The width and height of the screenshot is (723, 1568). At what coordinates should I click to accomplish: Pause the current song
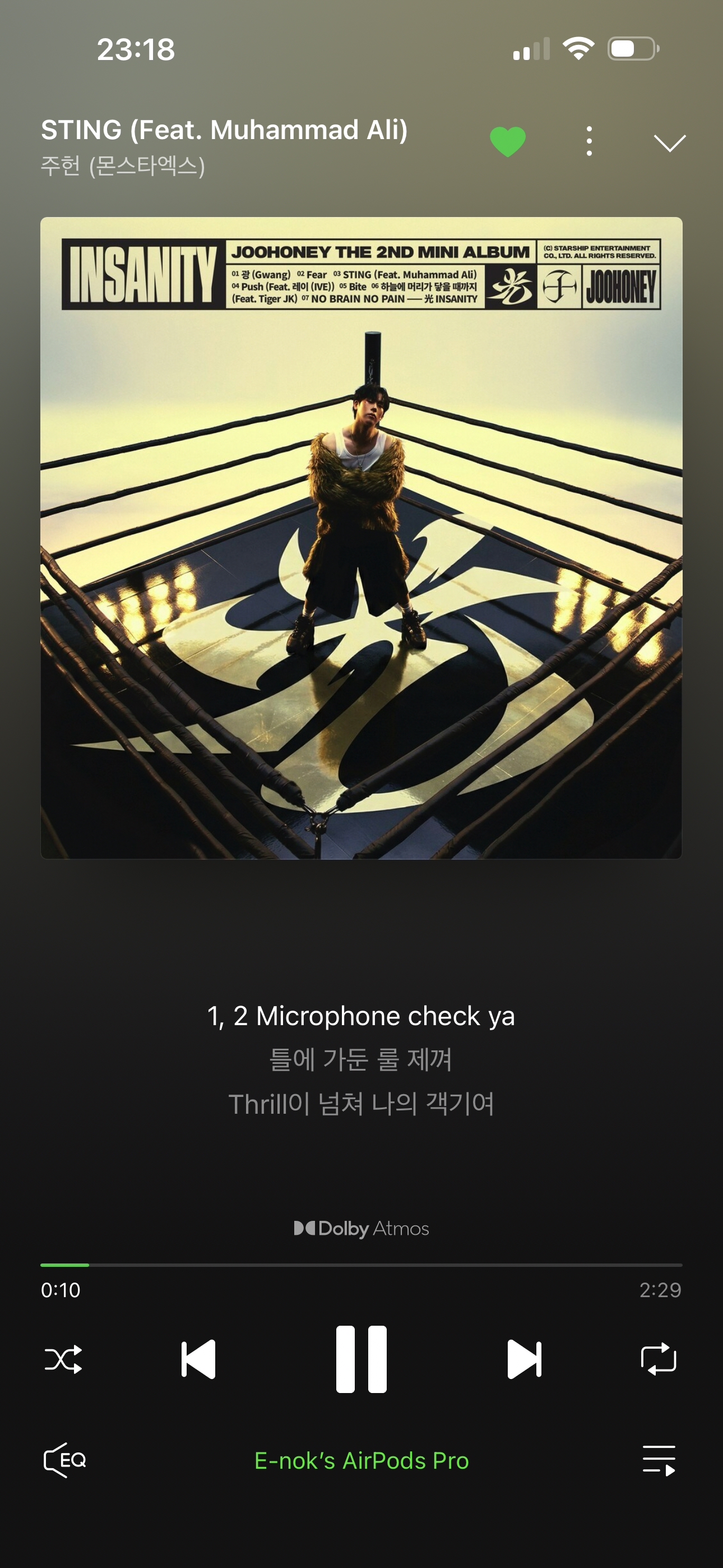pyautogui.click(x=361, y=1359)
